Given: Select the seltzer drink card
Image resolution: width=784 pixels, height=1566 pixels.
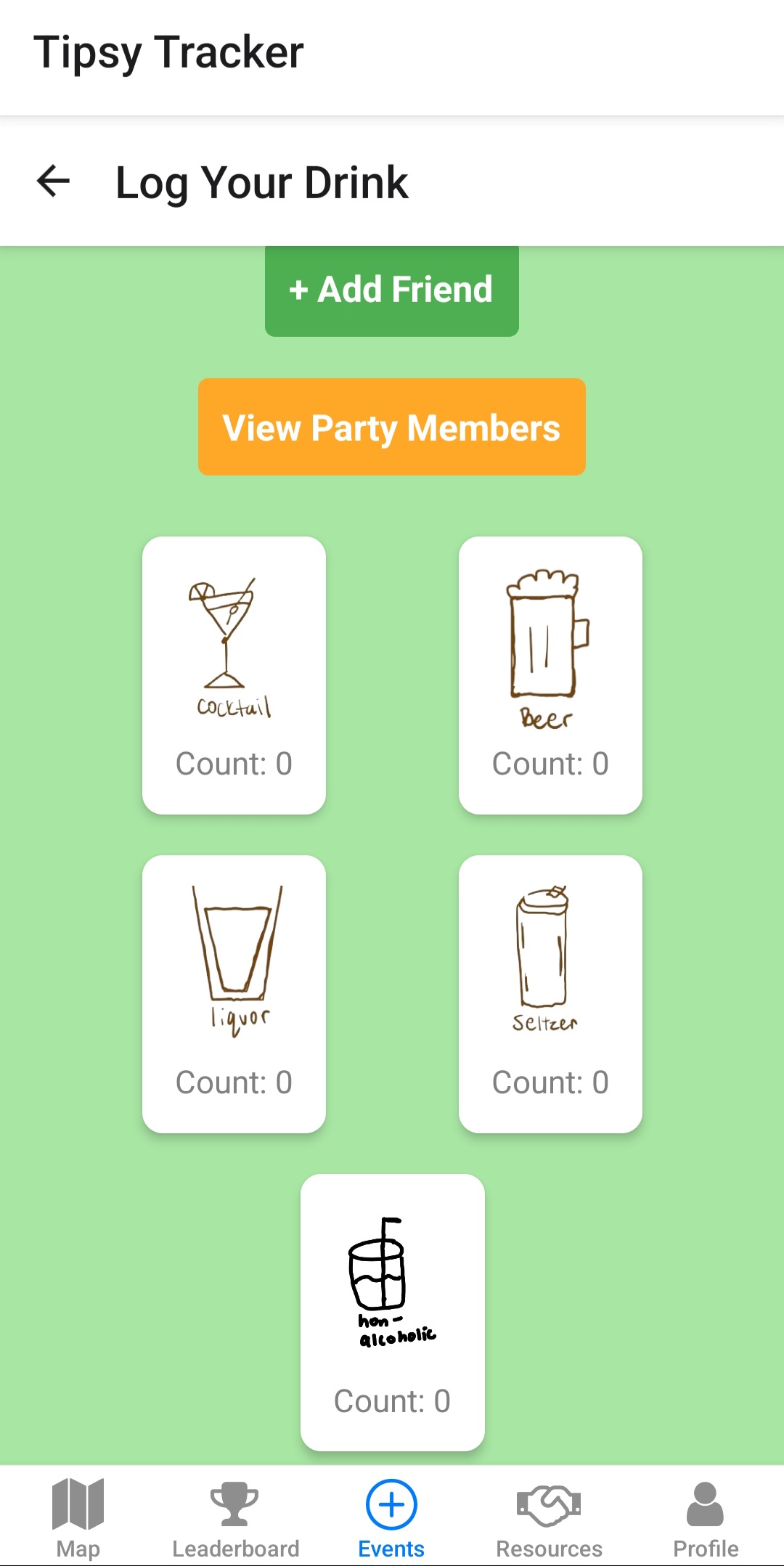Looking at the screenshot, I should coord(550,993).
